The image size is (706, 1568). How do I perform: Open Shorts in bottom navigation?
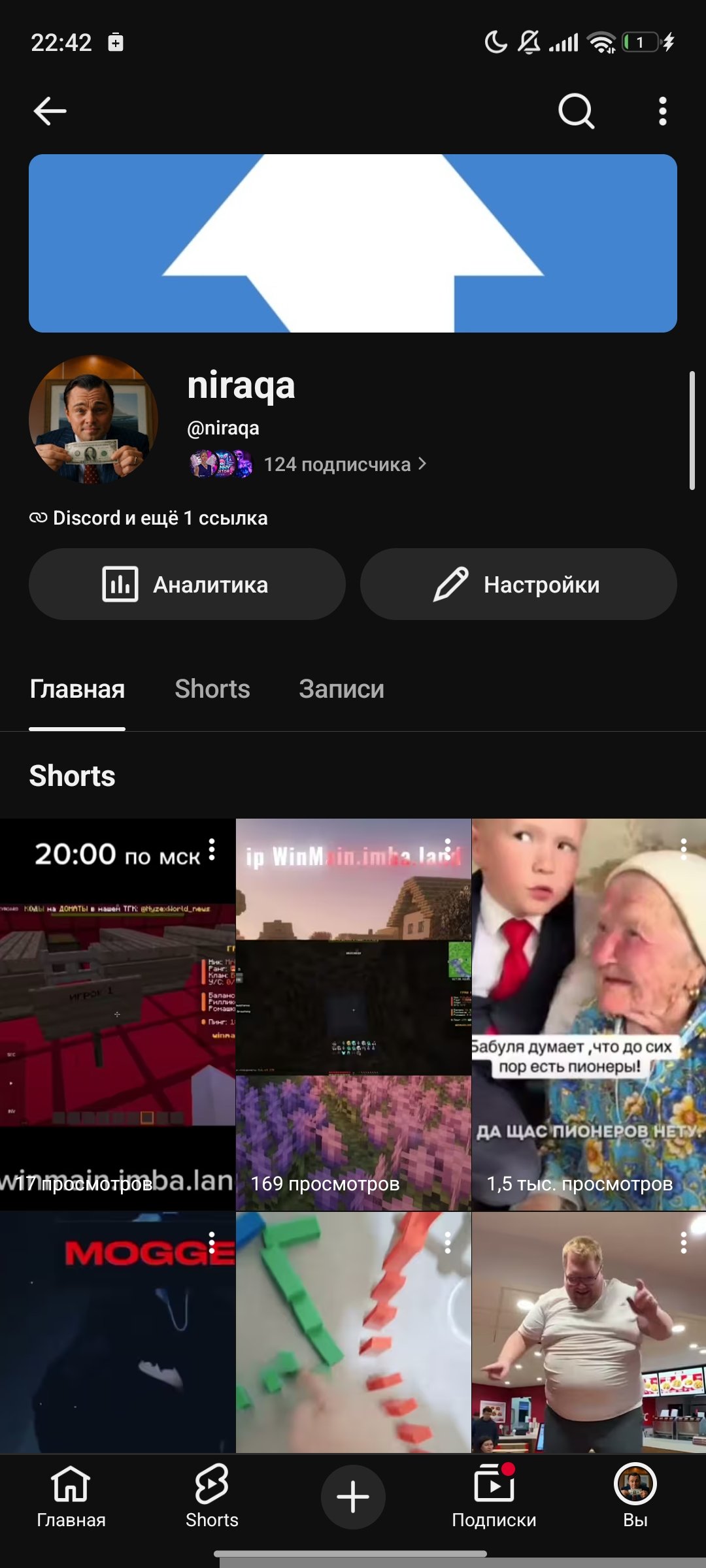click(x=212, y=1497)
